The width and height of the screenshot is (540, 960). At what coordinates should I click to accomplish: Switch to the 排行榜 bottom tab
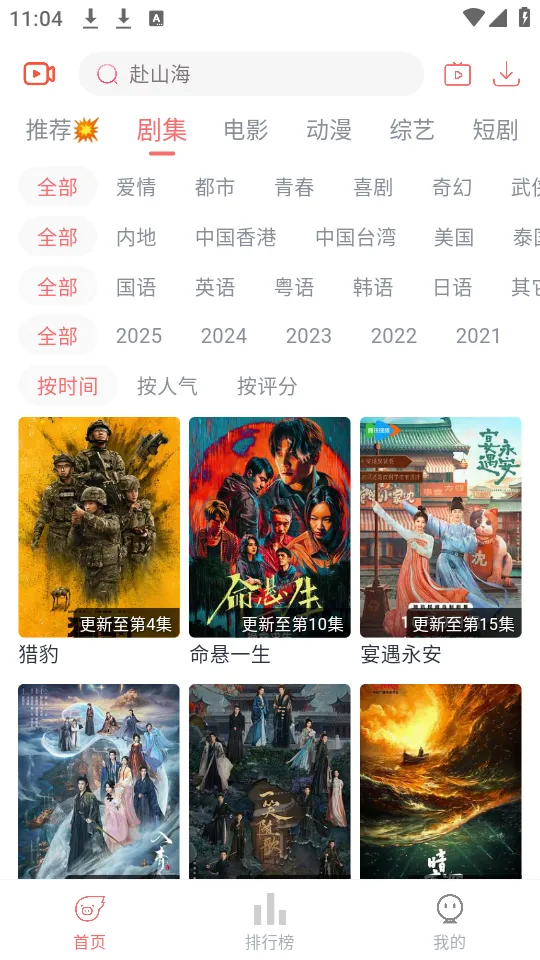point(269,921)
